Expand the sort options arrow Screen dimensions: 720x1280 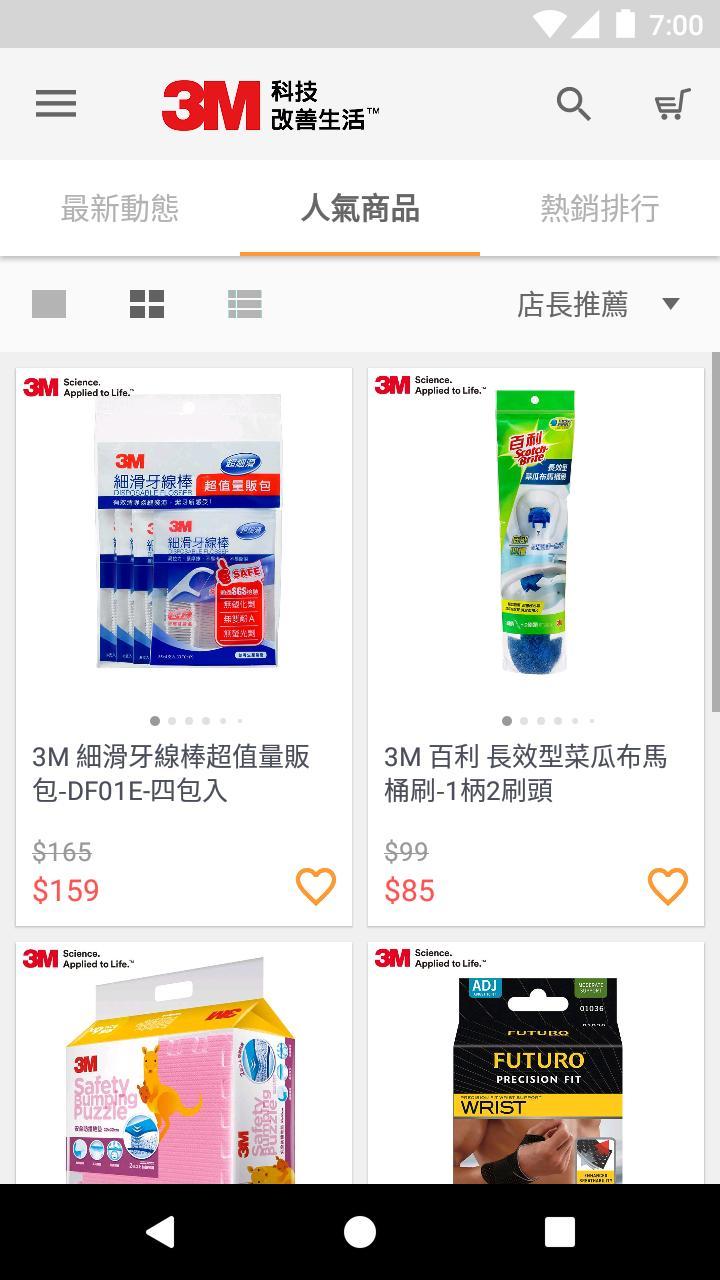click(x=670, y=303)
